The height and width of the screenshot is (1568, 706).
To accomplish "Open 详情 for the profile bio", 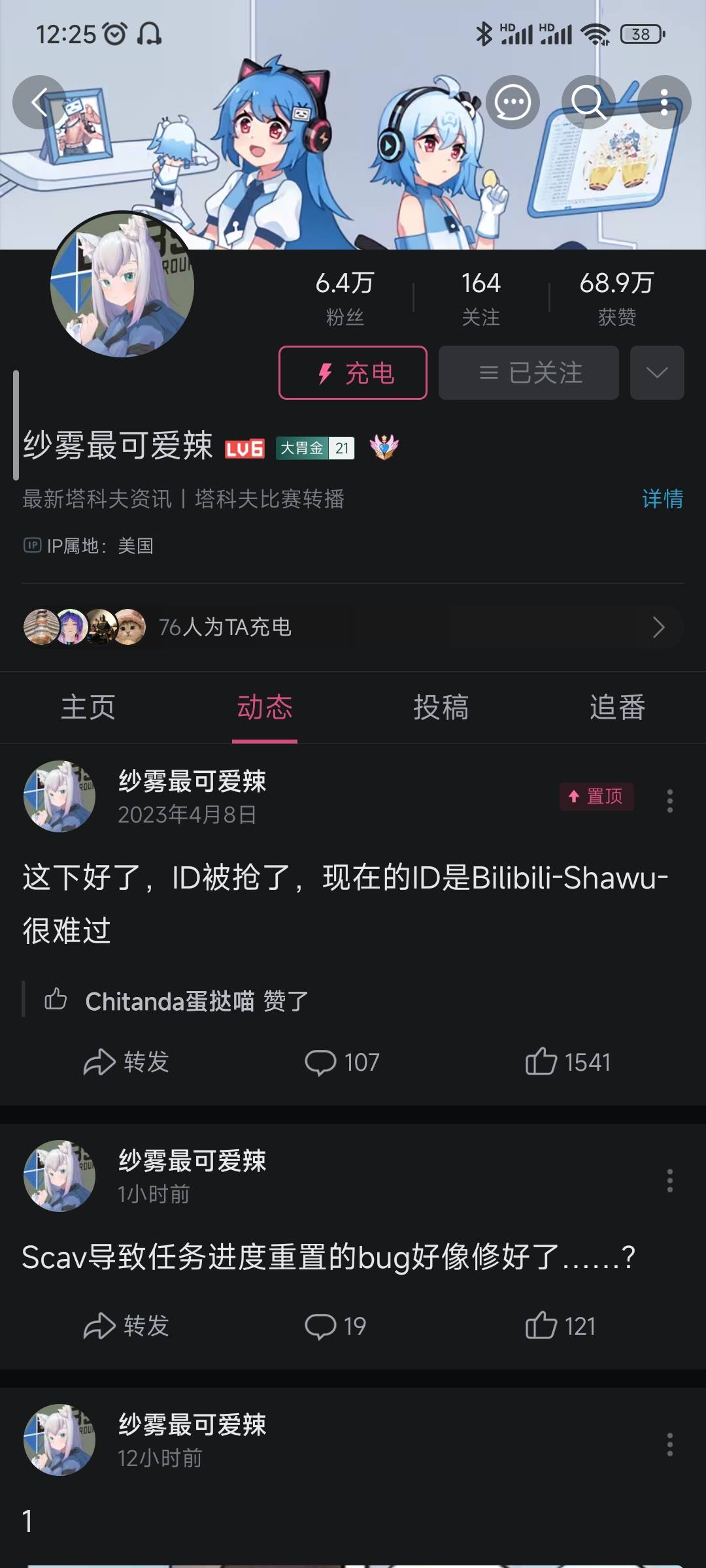I will pyautogui.click(x=662, y=499).
